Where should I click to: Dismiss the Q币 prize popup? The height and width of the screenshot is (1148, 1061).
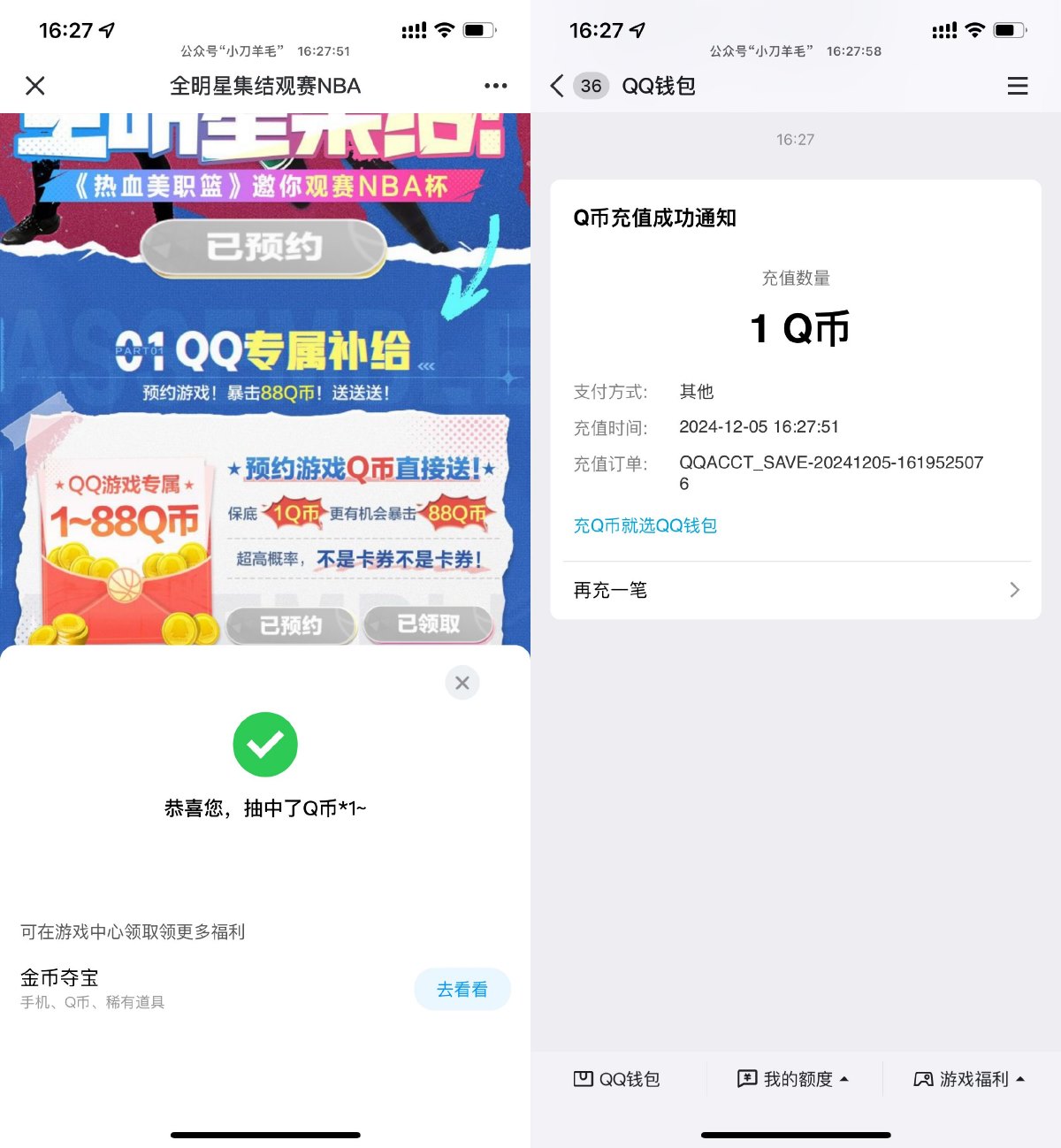tap(462, 683)
